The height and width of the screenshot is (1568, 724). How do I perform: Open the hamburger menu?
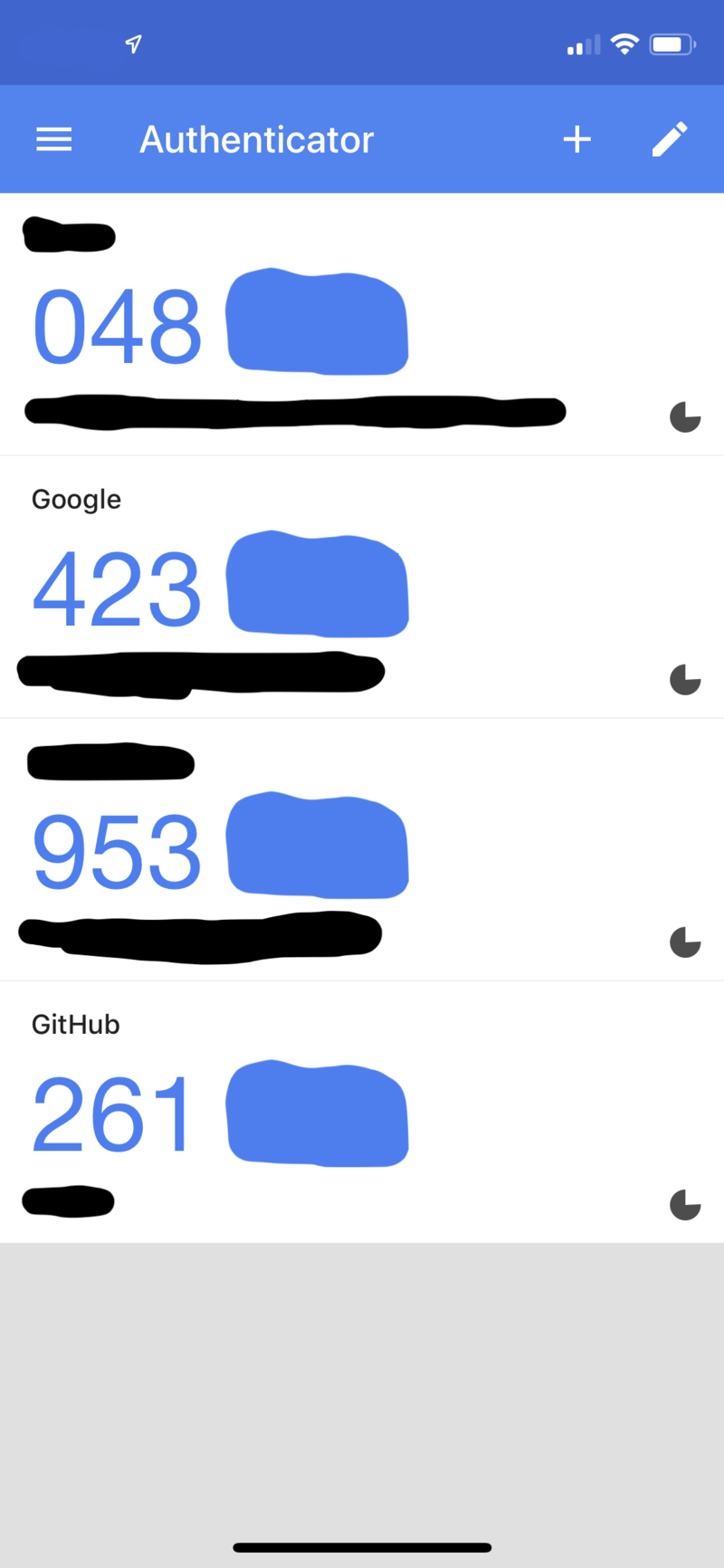point(53,139)
